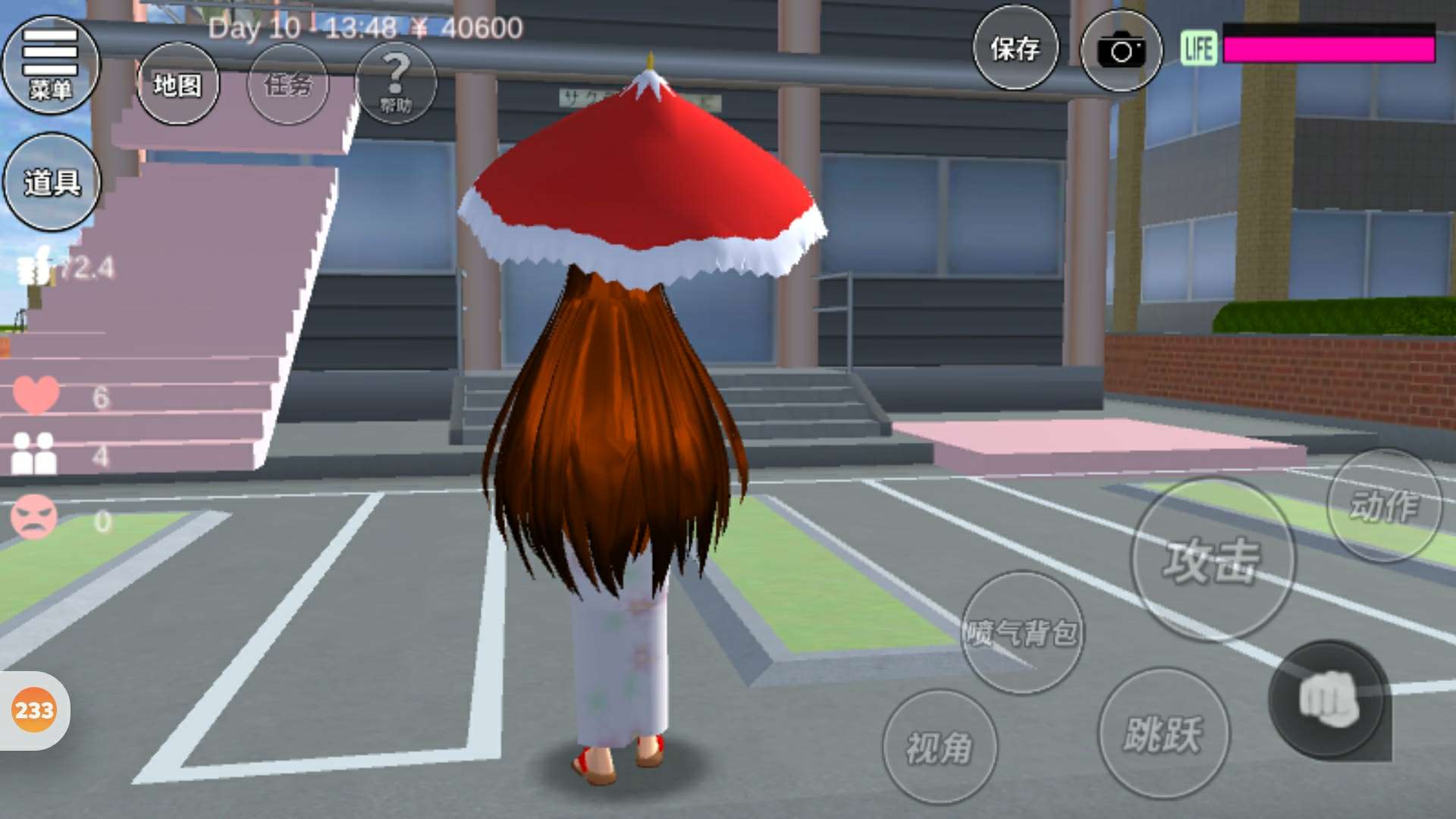Open the orange 233 floating bubble
The height and width of the screenshot is (819, 1456).
[x=34, y=711]
